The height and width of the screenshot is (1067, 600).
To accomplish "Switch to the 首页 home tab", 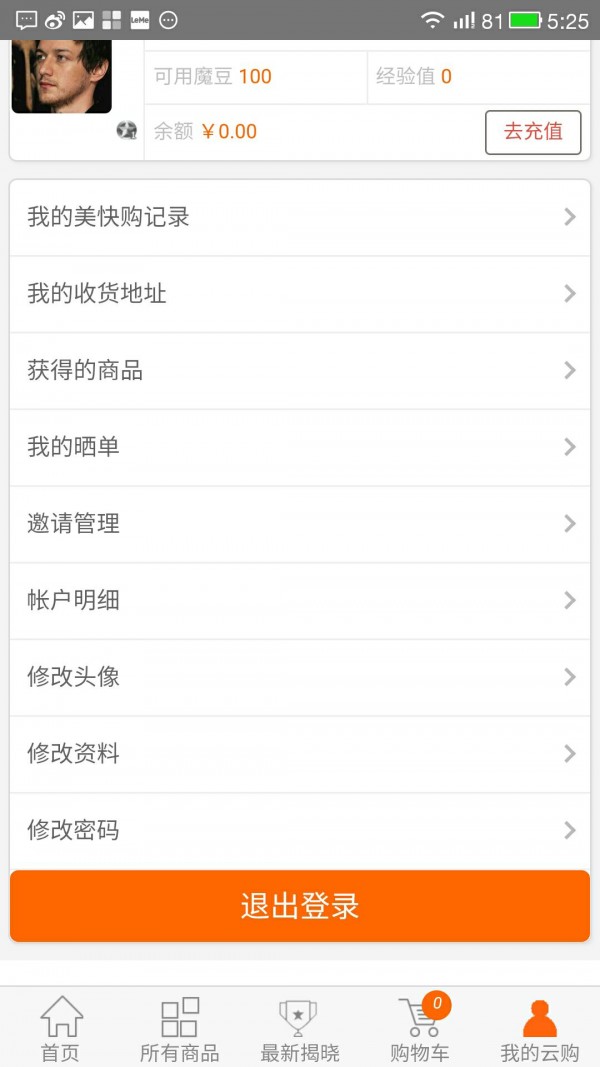I will (60, 1028).
